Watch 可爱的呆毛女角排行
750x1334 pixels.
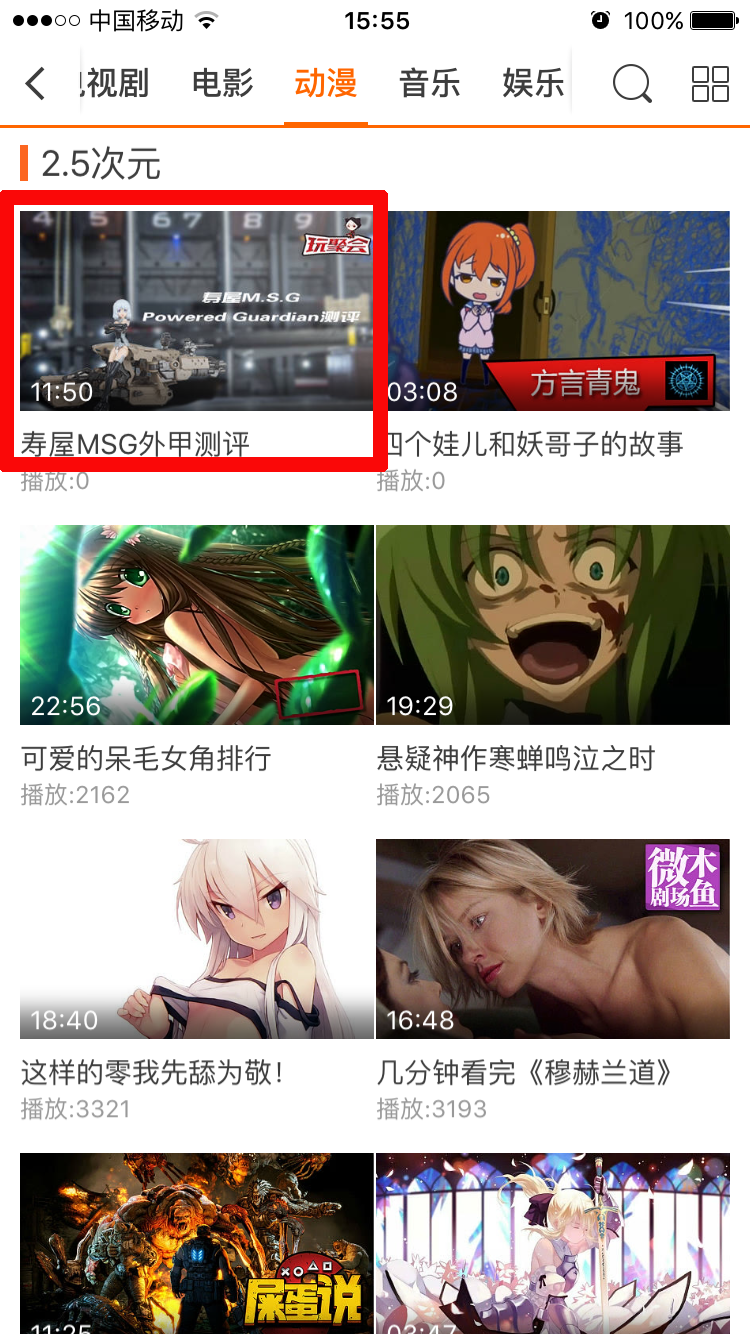(x=196, y=625)
